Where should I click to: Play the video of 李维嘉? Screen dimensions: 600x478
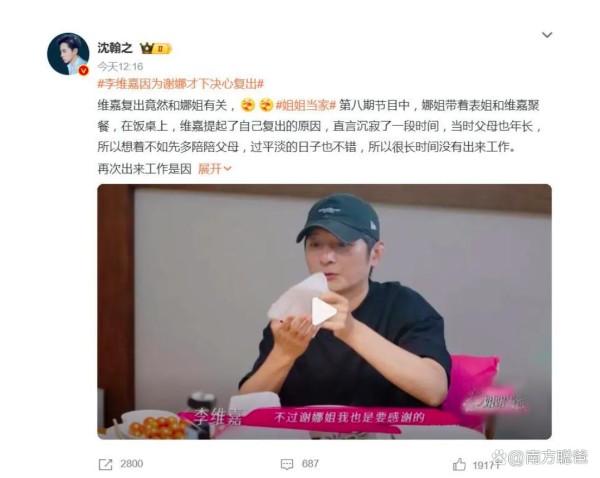pos(324,311)
